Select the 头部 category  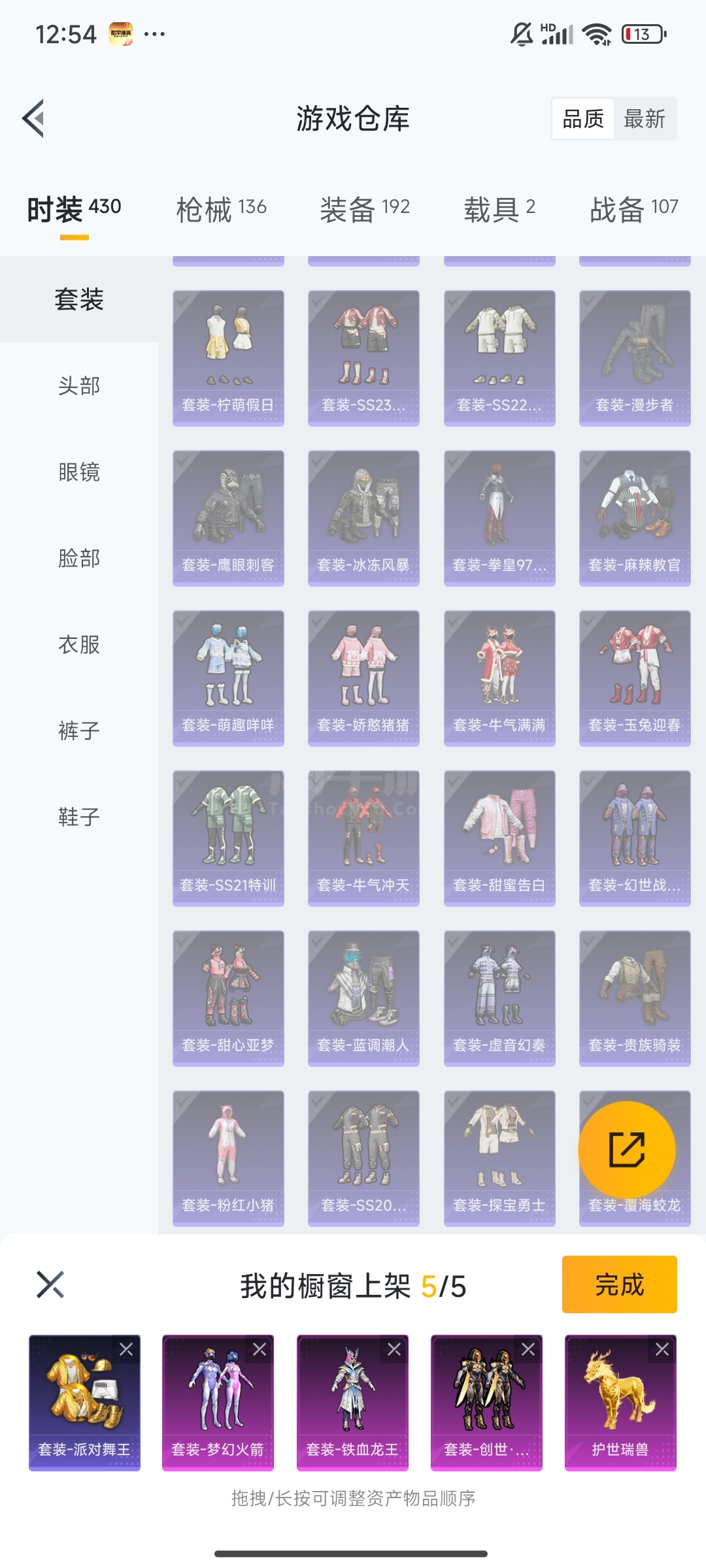click(x=79, y=385)
